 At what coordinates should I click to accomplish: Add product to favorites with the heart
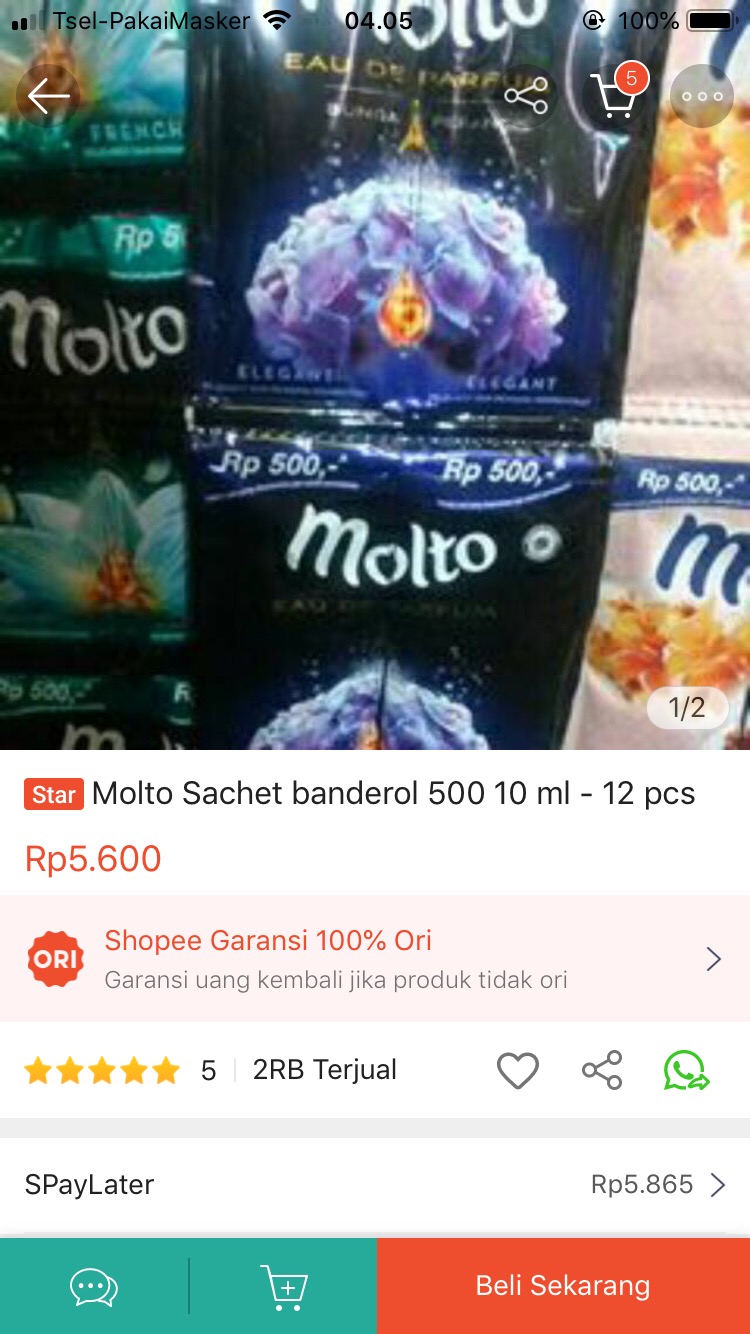517,1069
